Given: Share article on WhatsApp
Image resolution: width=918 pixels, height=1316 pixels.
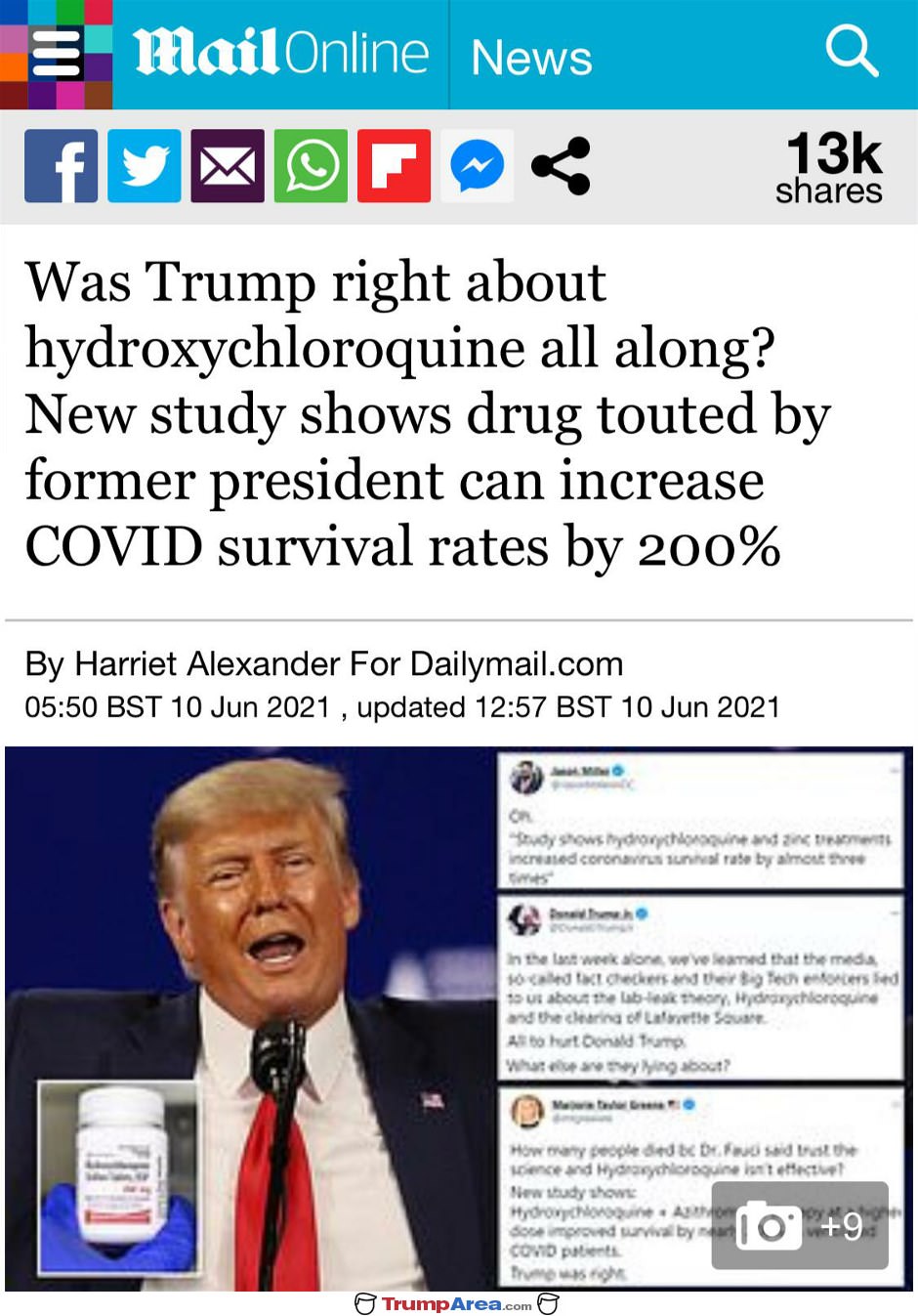Looking at the screenshot, I should coord(311,166).
